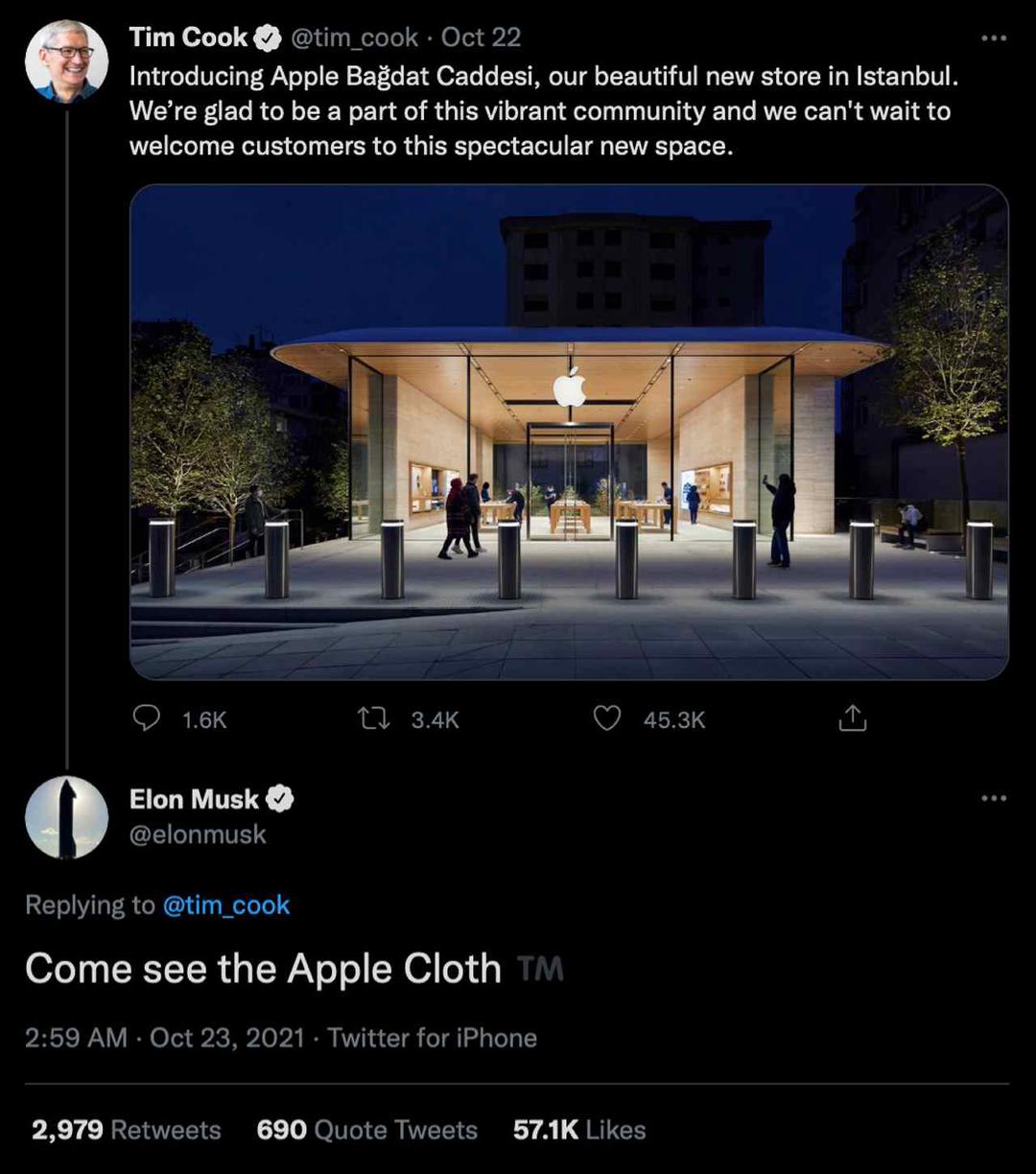View who liked via 57.1K Likes
This screenshot has width=1036, height=1174.
579,1130
